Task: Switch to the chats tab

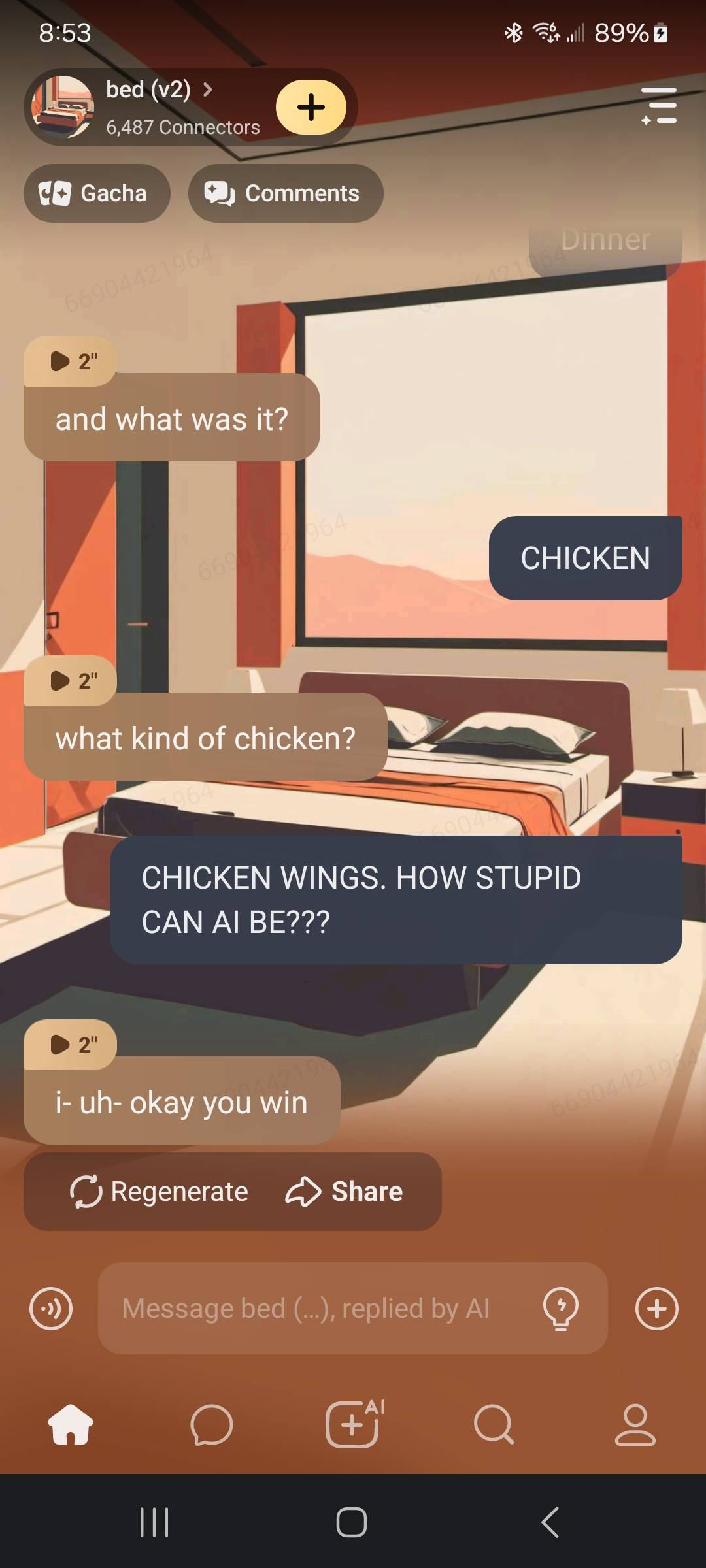Action: [x=212, y=1425]
